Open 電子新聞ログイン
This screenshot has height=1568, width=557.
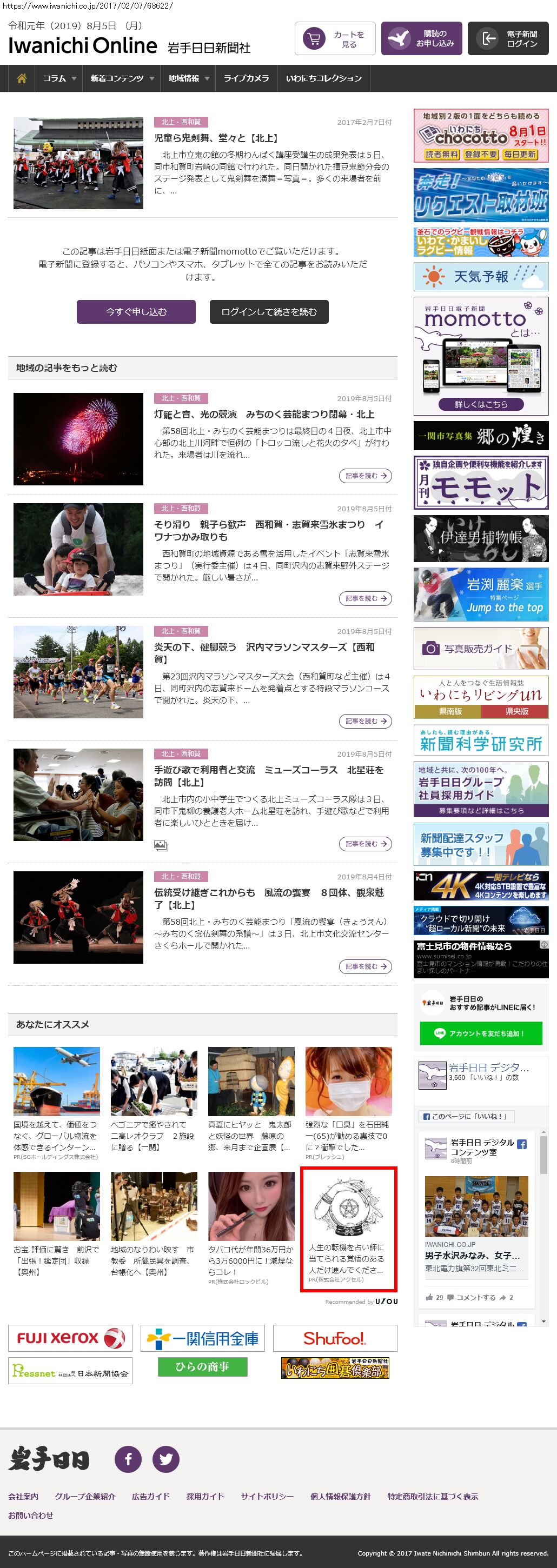click(x=508, y=39)
